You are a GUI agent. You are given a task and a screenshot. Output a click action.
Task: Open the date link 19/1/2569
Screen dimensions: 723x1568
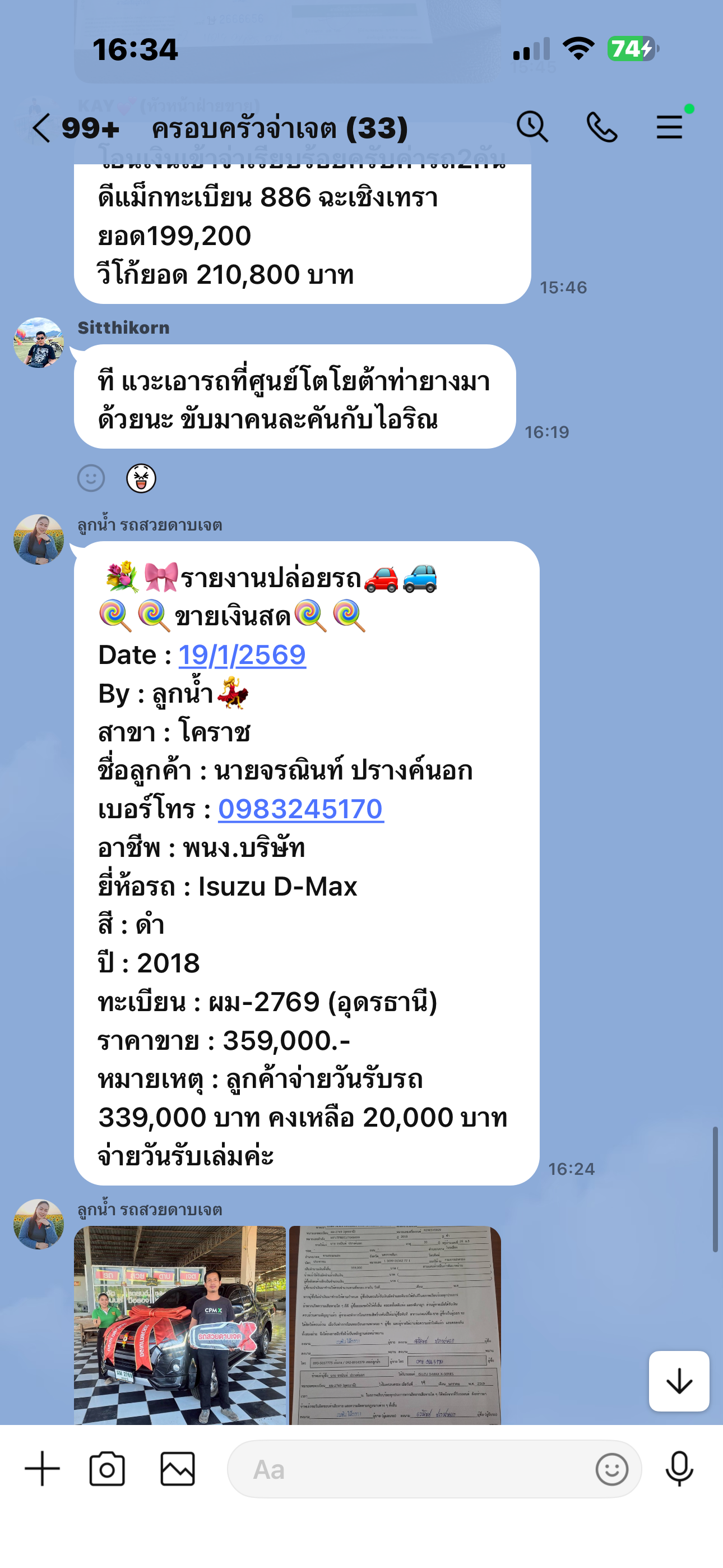coord(242,655)
